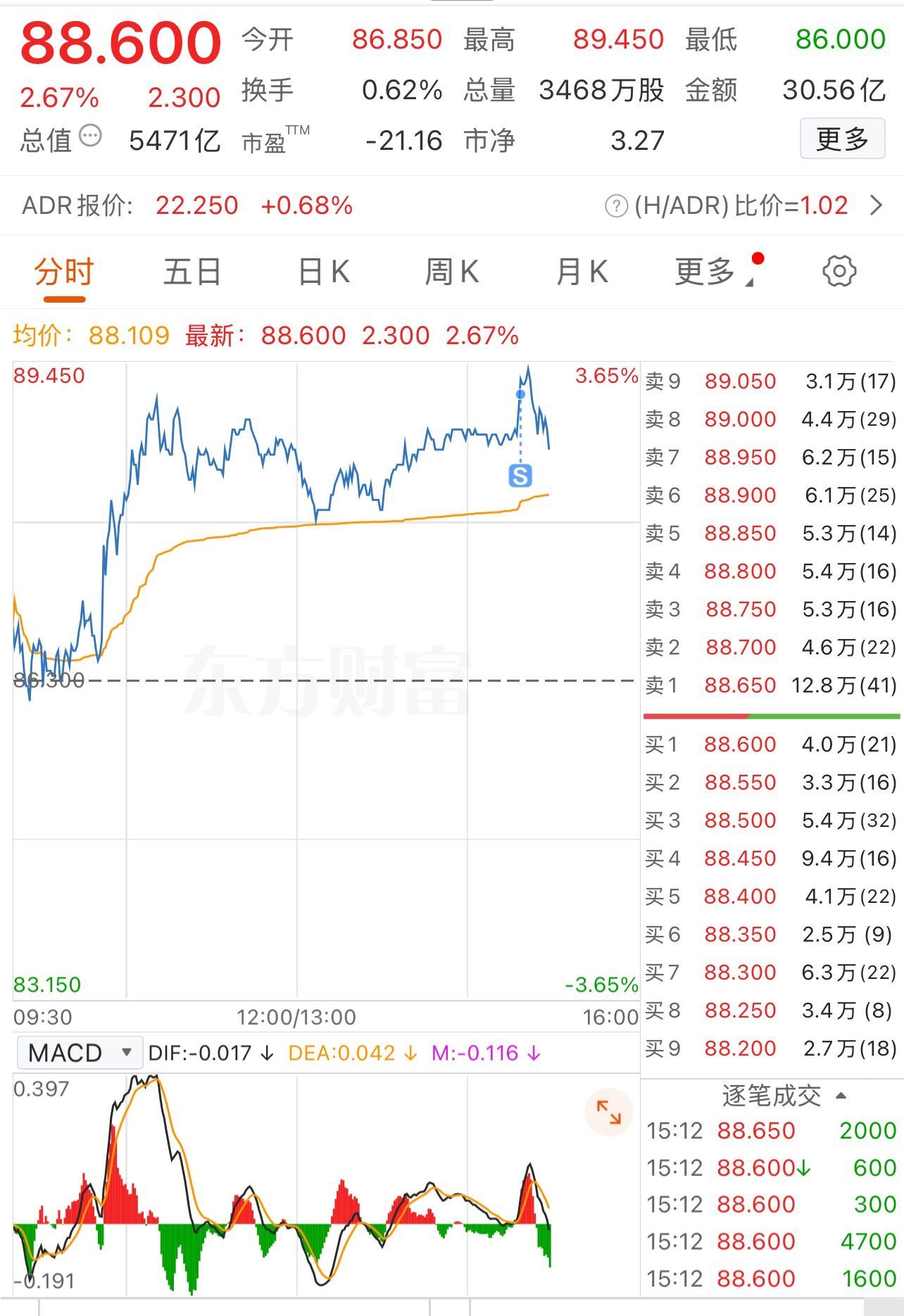
Task: Open the 总值 info icon
Action: [x=90, y=135]
